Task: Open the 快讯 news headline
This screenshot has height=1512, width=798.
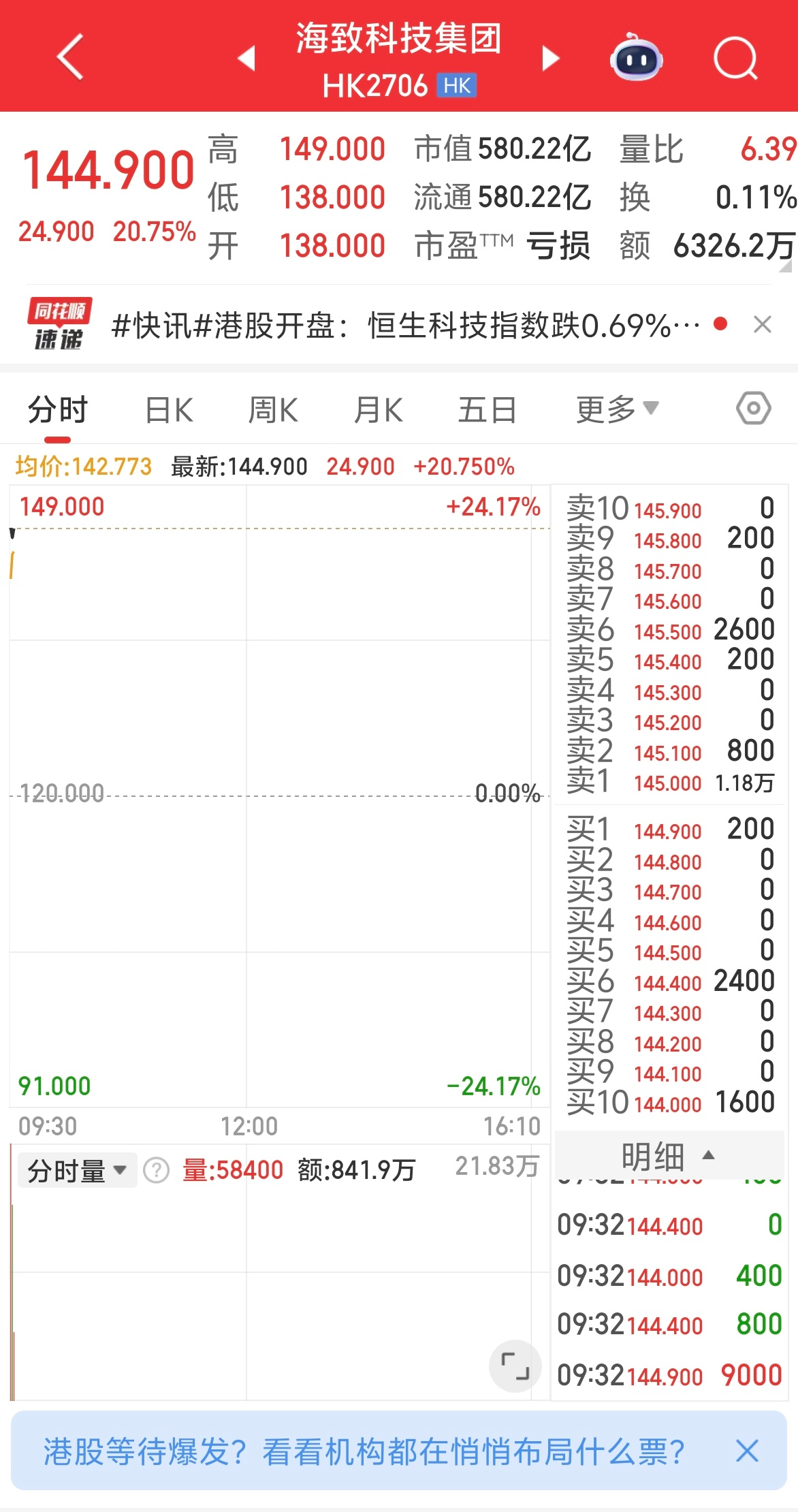Action: (404, 326)
